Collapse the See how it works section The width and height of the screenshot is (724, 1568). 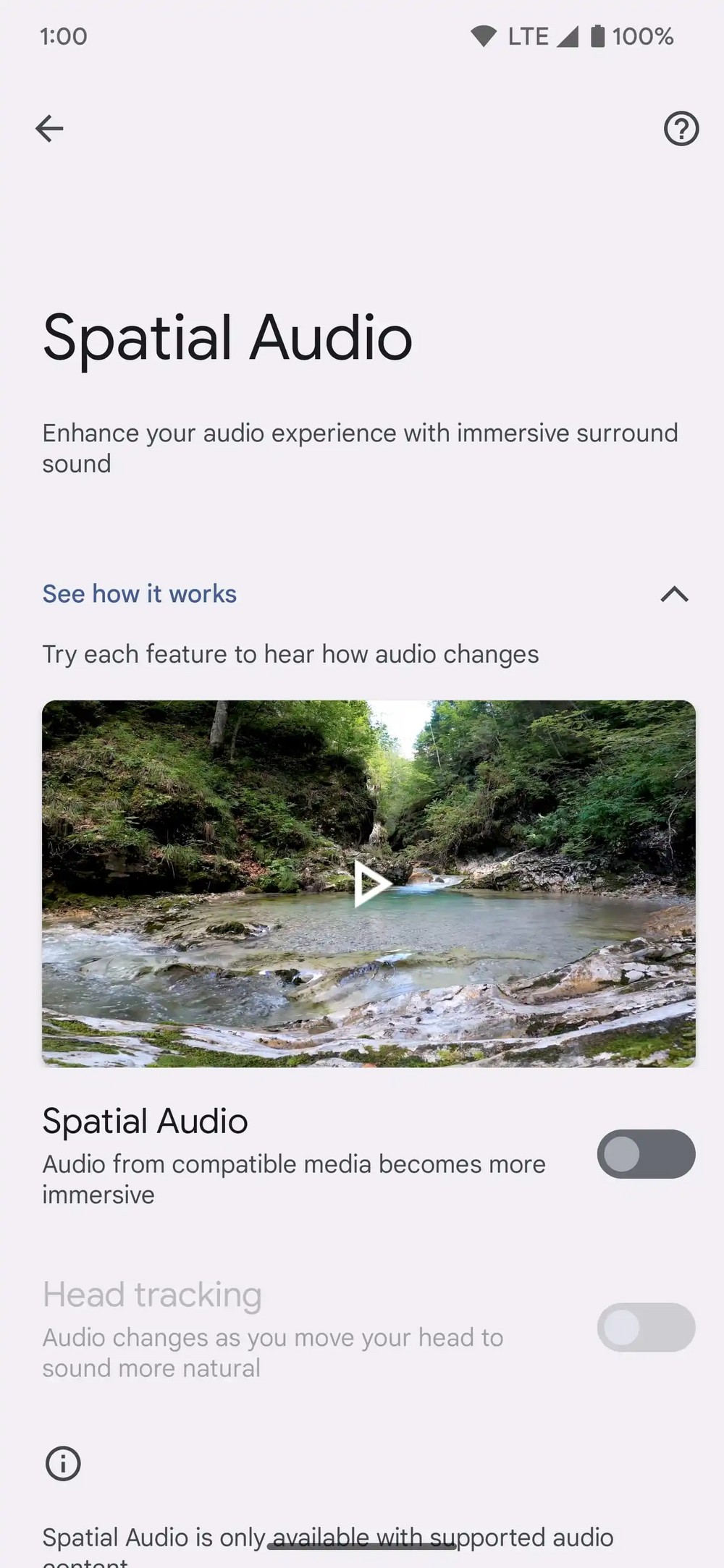[x=674, y=594]
